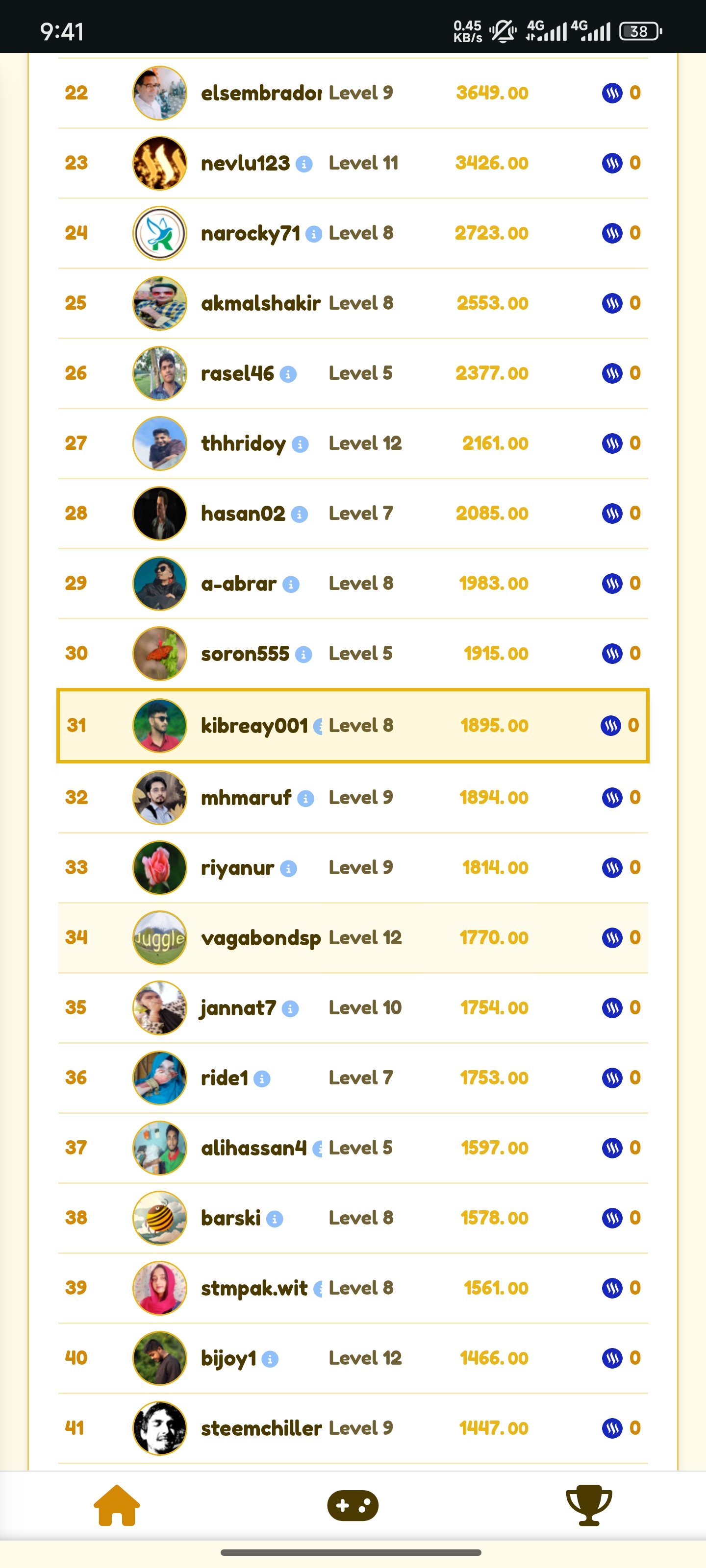The image size is (706, 1568).
Task: Tap info icon next to thhridoy
Action: (301, 444)
